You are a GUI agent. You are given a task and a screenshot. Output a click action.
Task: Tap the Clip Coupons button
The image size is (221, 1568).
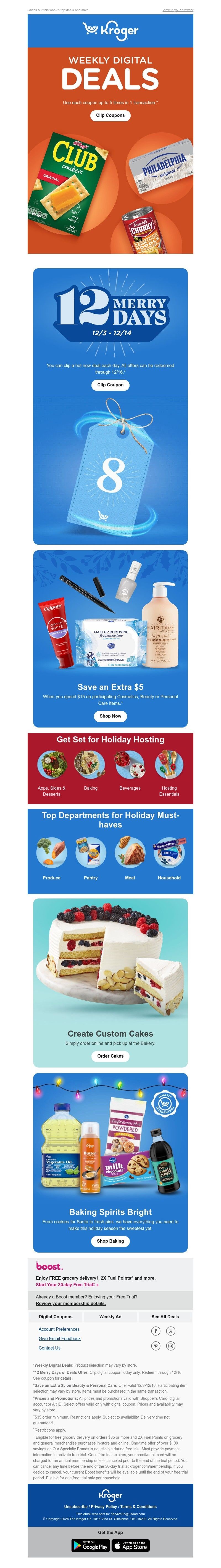(x=110, y=115)
